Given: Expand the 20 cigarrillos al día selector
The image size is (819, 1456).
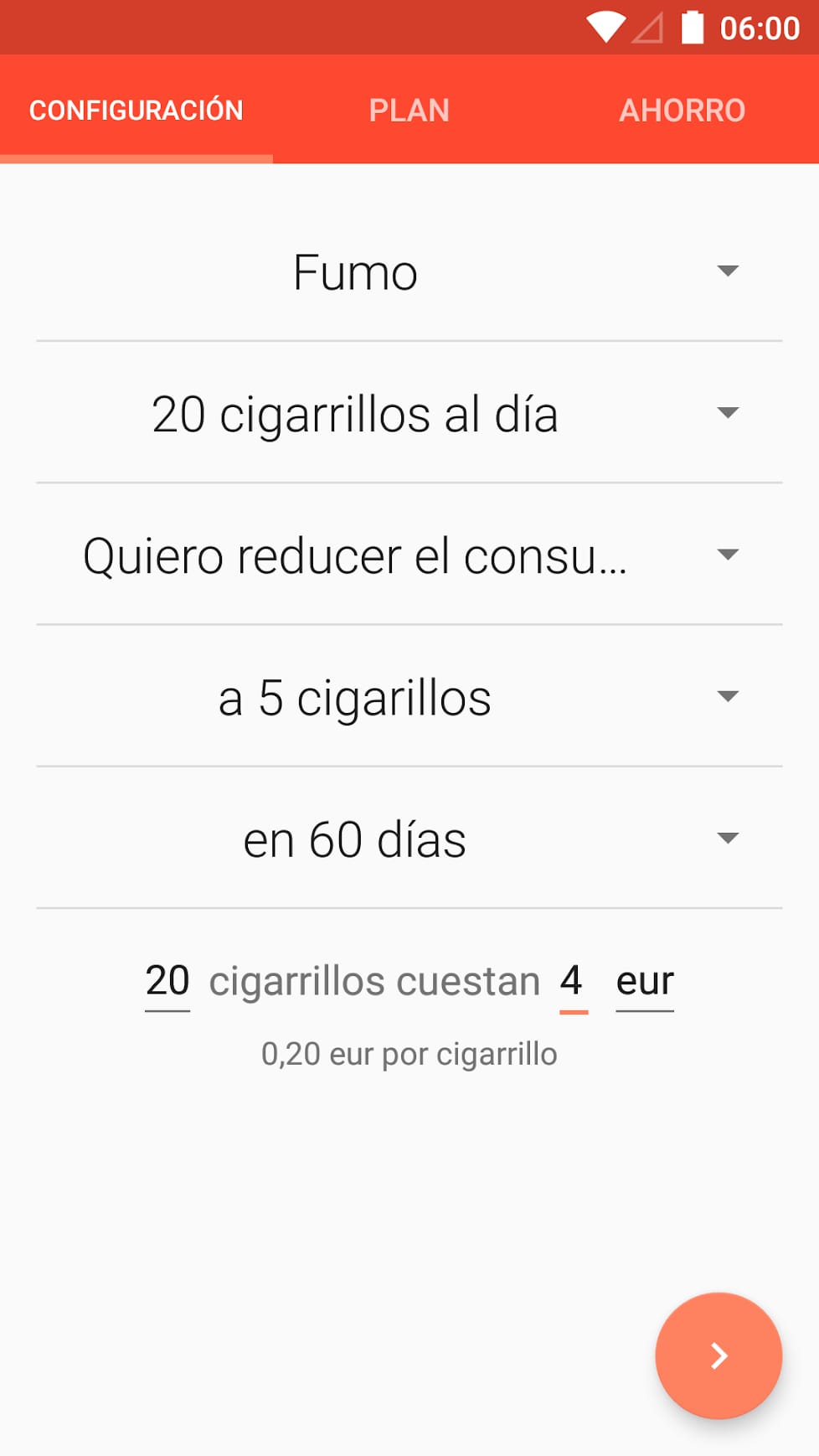Looking at the screenshot, I should point(356,414).
